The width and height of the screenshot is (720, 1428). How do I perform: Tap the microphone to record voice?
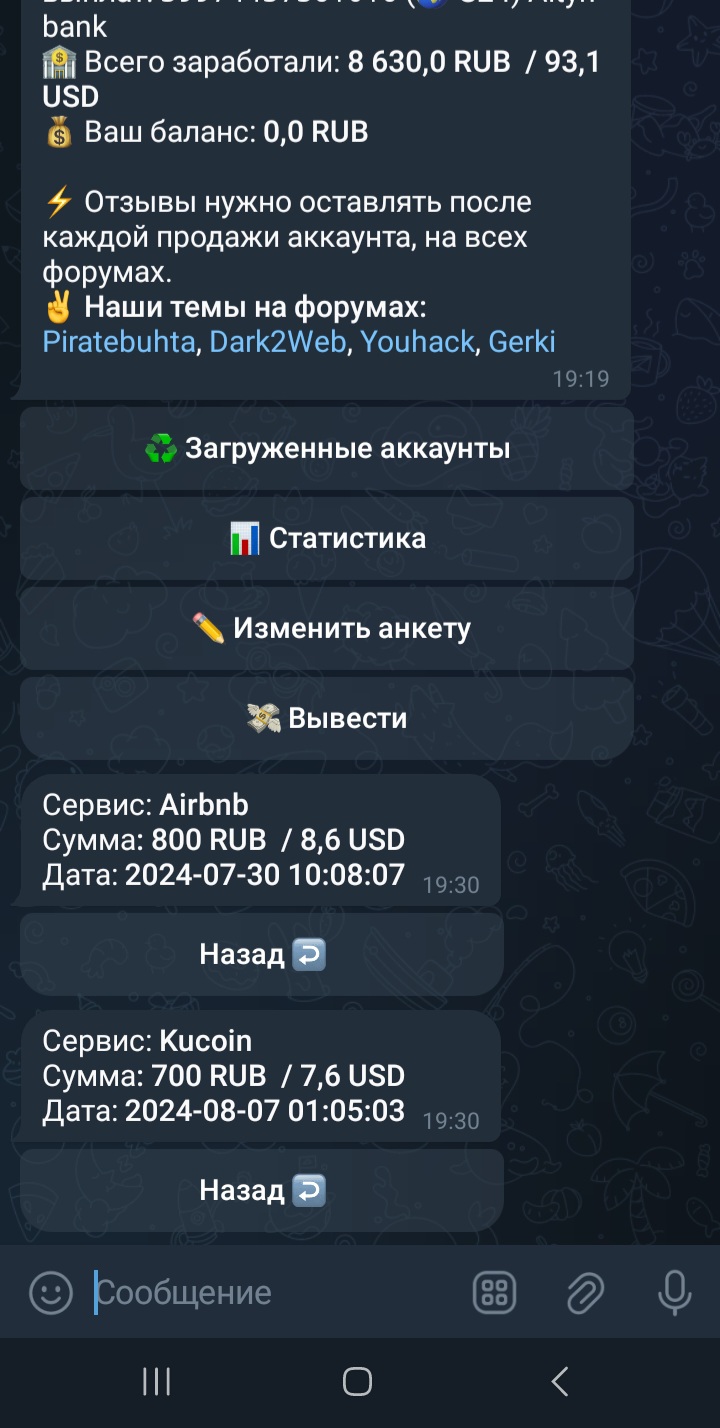pyautogui.click(x=674, y=1292)
